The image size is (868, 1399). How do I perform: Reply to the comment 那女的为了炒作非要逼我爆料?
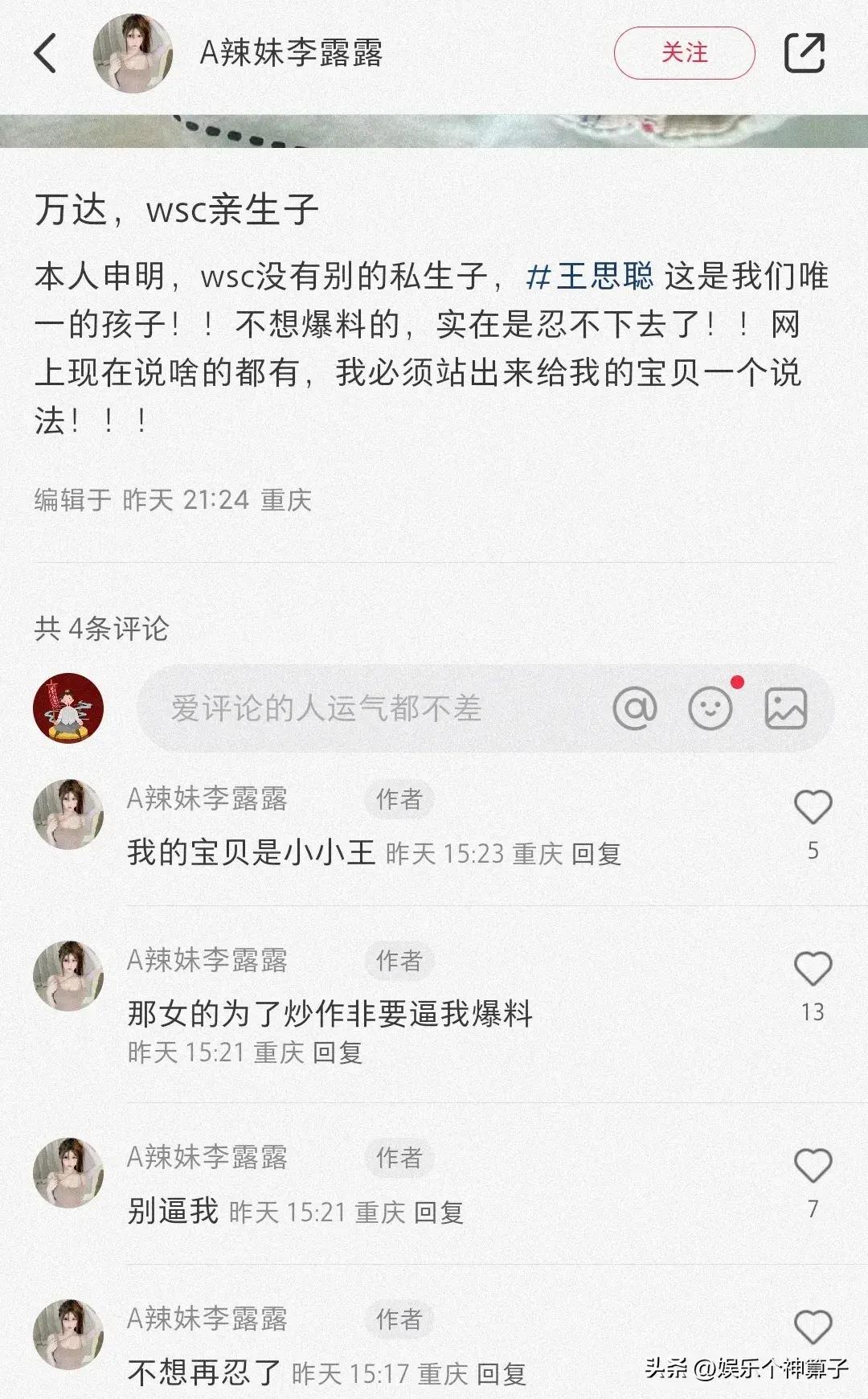pos(337,1052)
